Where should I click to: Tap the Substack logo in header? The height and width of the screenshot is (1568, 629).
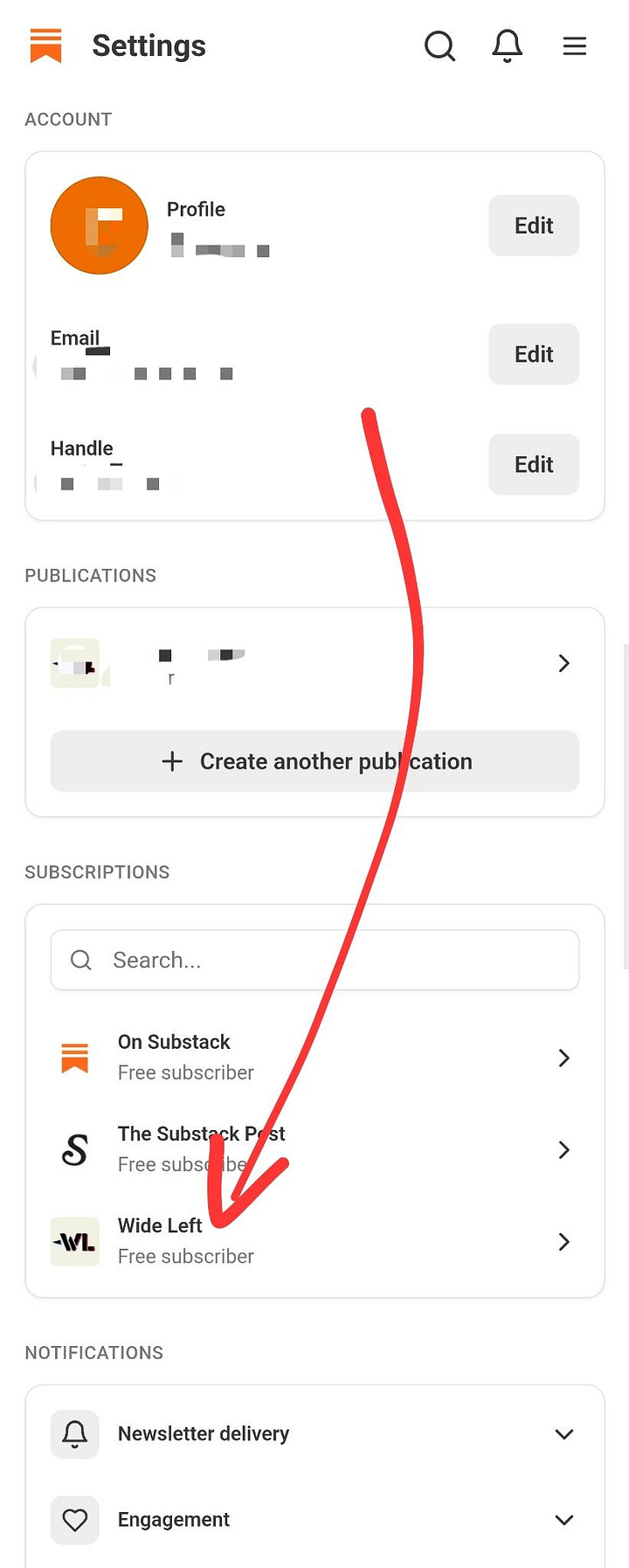point(46,45)
